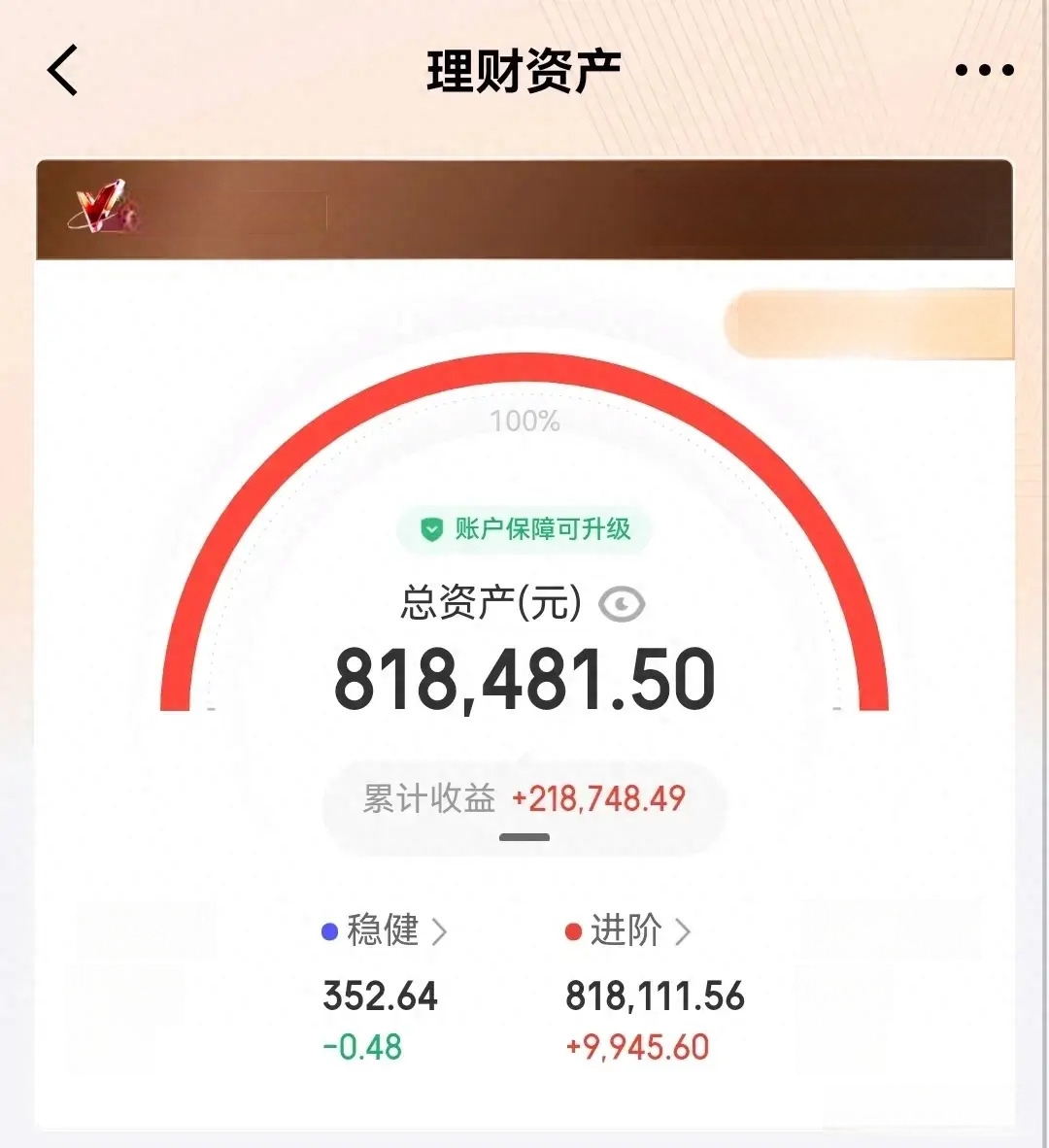Open 进阶 asset details
Viewport: 1049px width, 1148px height.
pos(627,931)
